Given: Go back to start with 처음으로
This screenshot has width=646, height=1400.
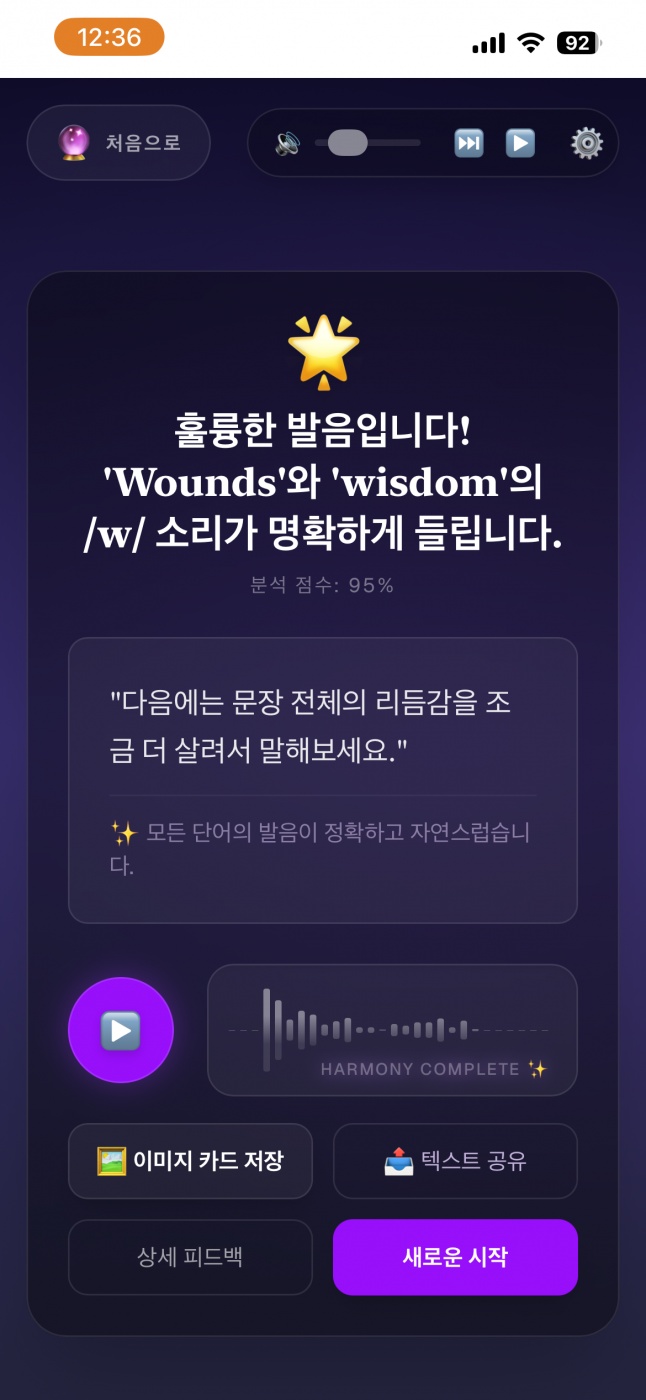Looking at the screenshot, I should click(119, 143).
